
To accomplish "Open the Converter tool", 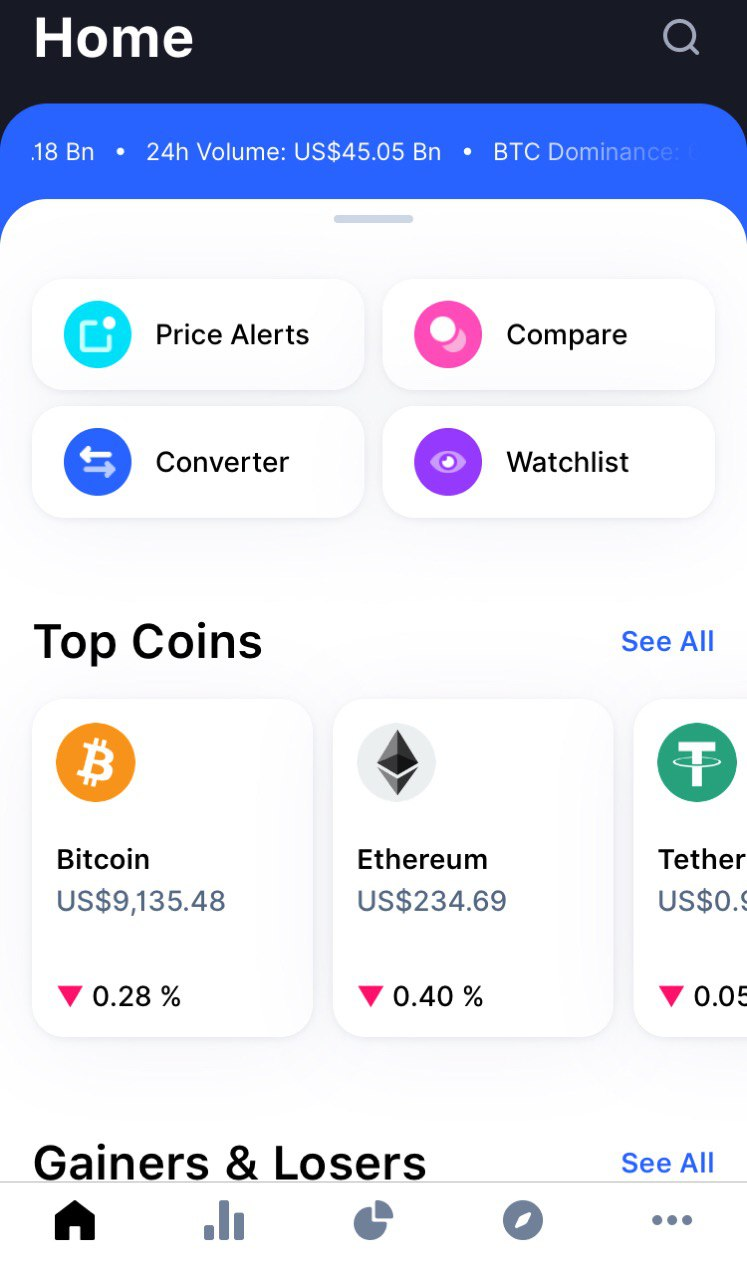I will [198, 462].
